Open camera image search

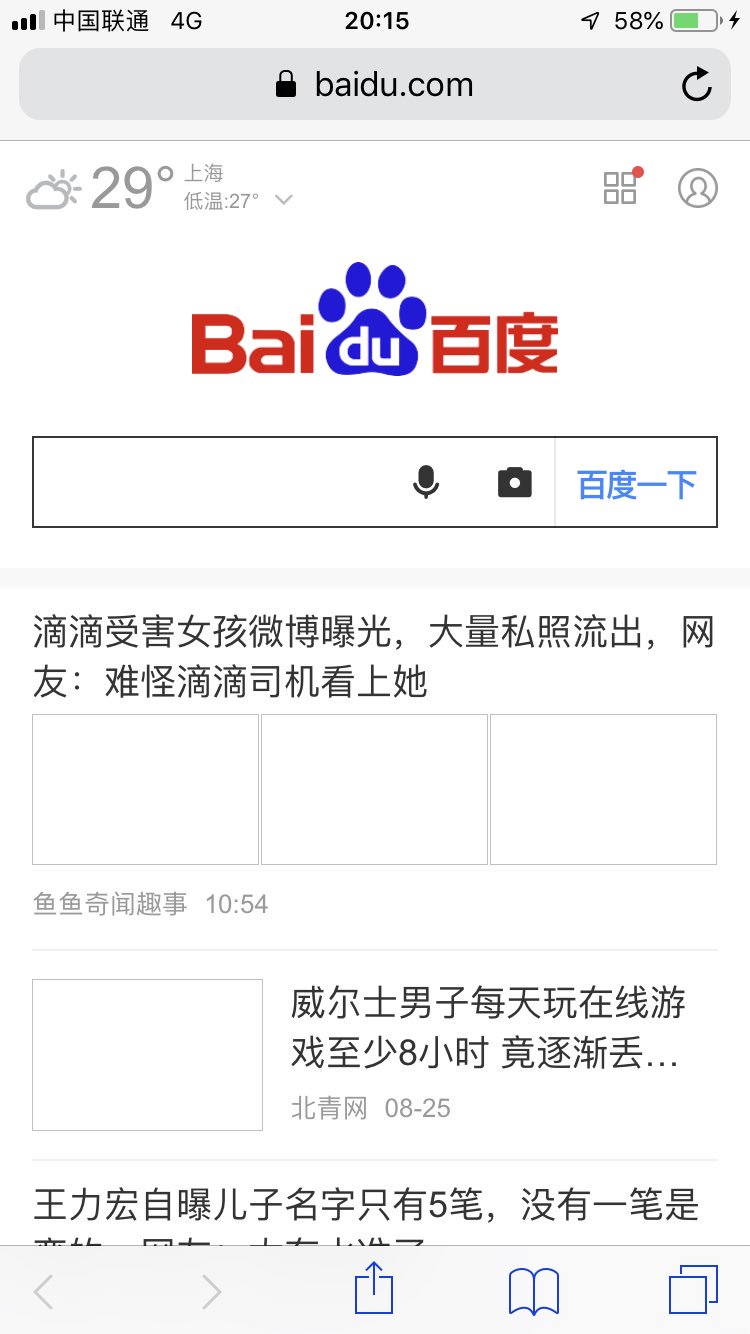click(514, 482)
